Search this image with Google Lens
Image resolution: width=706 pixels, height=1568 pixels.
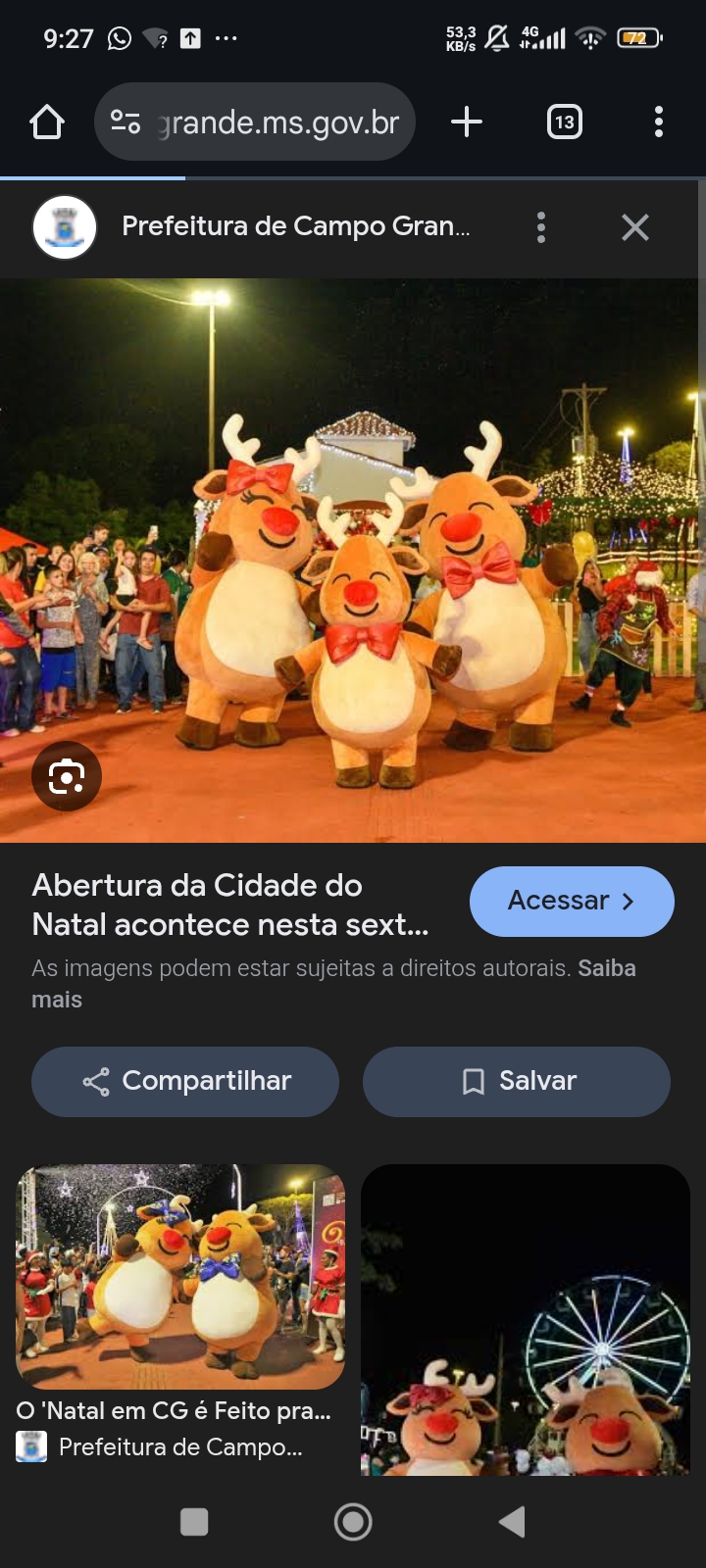point(67,777)
